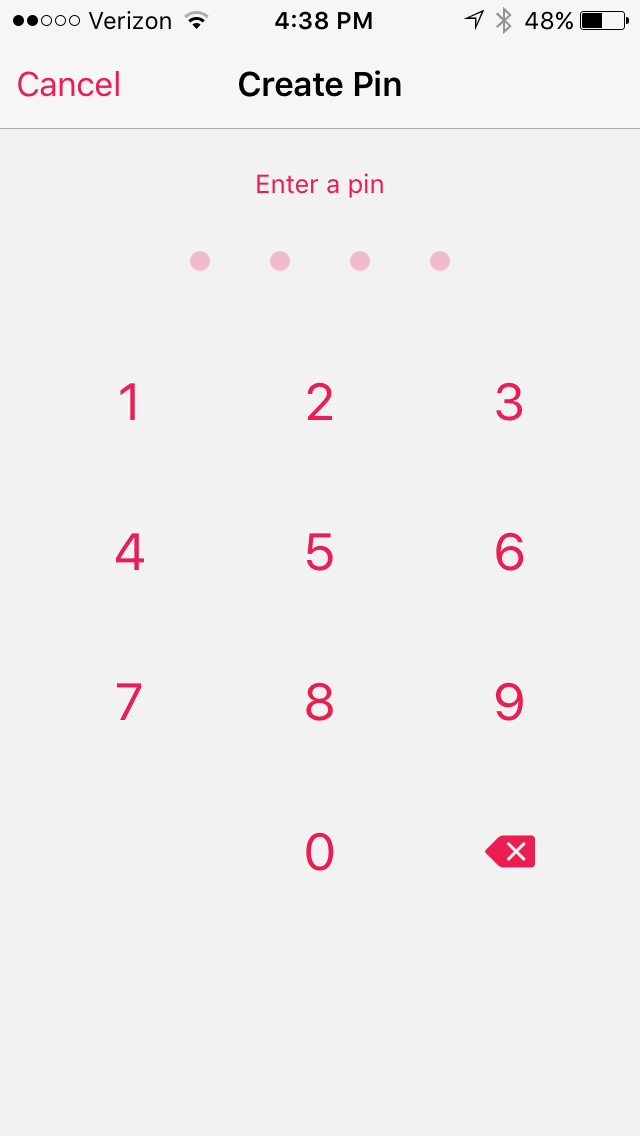This screenshot has height=1136, width=640.
Task: Select digit 3 for the pin
Action: pos(509,402)
